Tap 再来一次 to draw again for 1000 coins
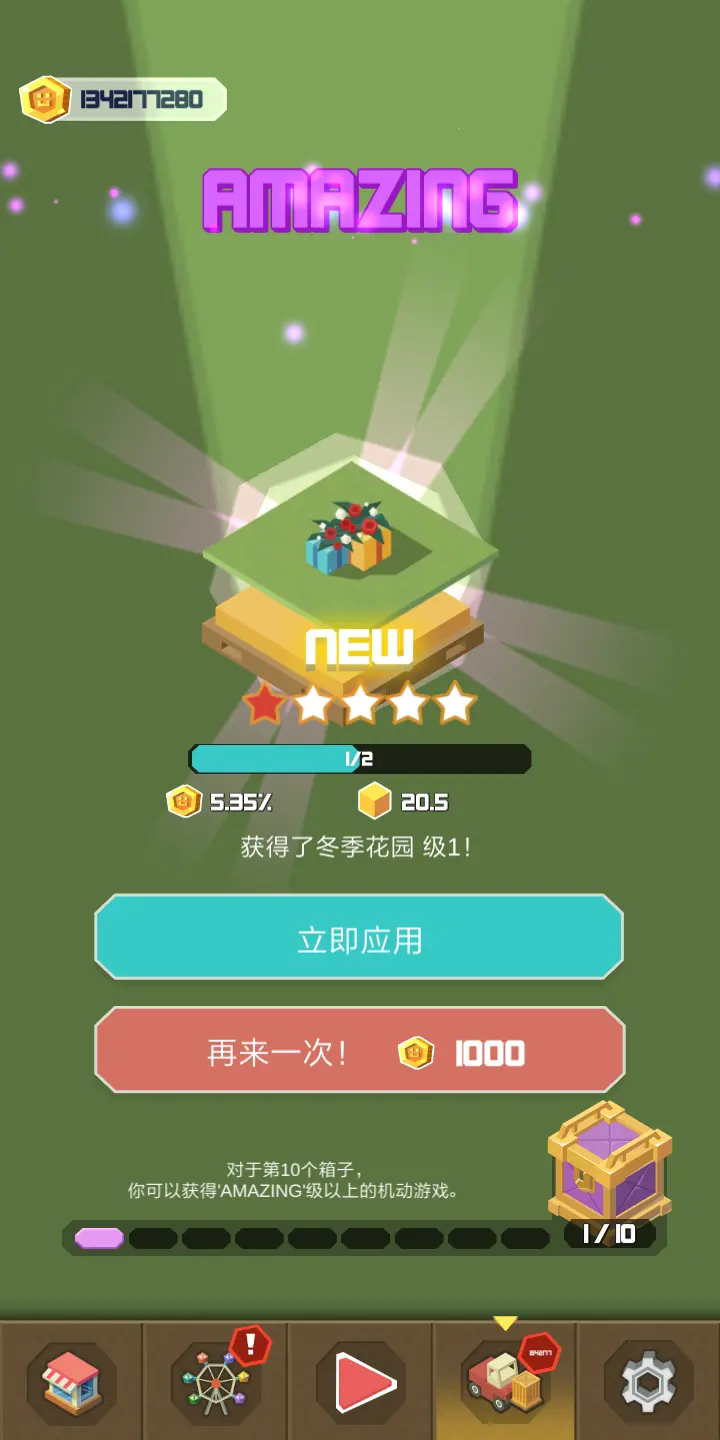The width and height of the screenshot is (720, 1440). point(359,1050)
